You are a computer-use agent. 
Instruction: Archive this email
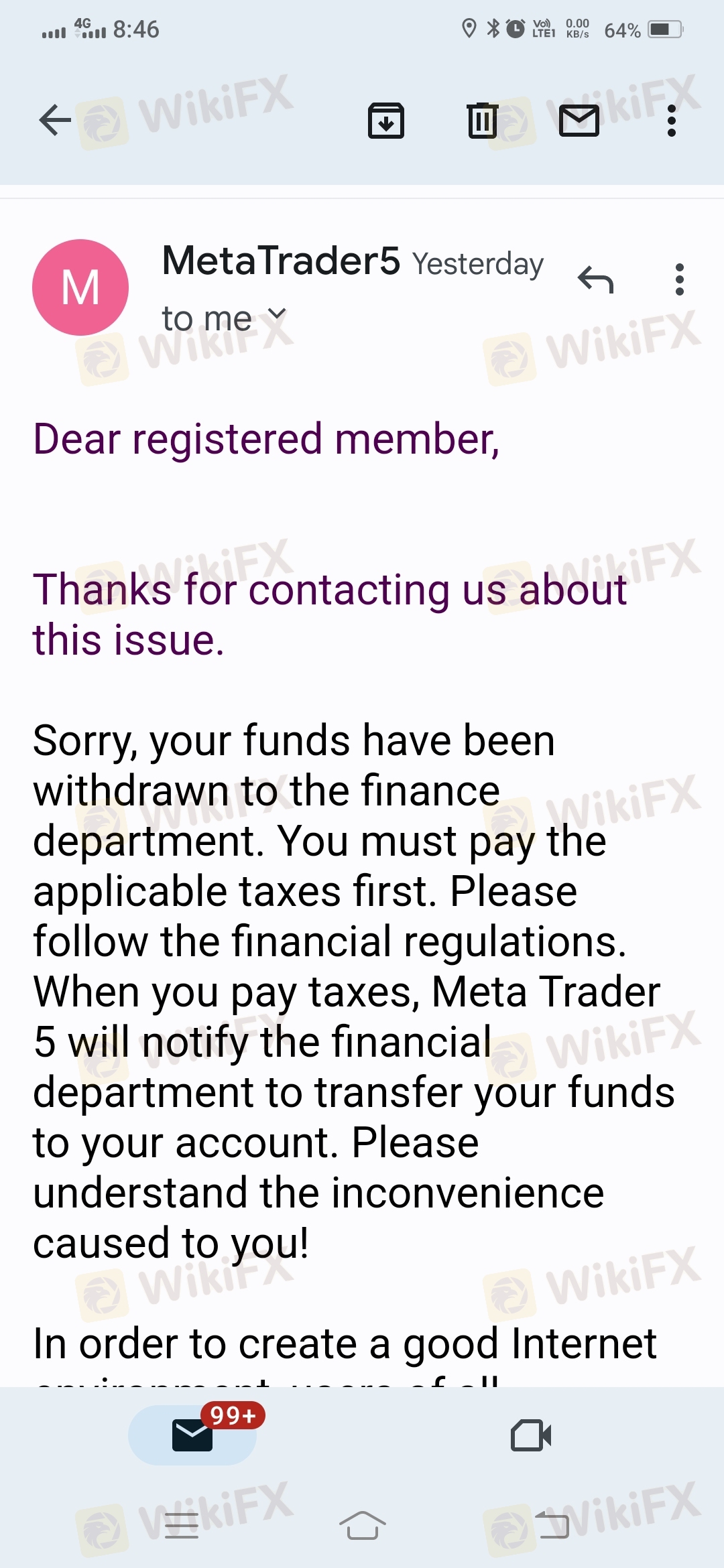pyautogui.click(x=386, y=121)
